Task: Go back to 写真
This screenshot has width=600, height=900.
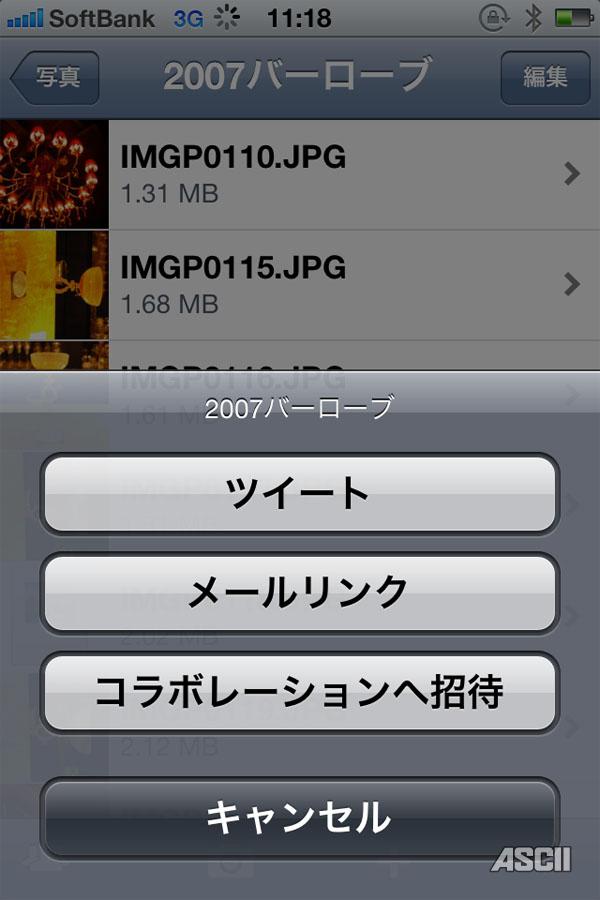Action: coord(57,78)
